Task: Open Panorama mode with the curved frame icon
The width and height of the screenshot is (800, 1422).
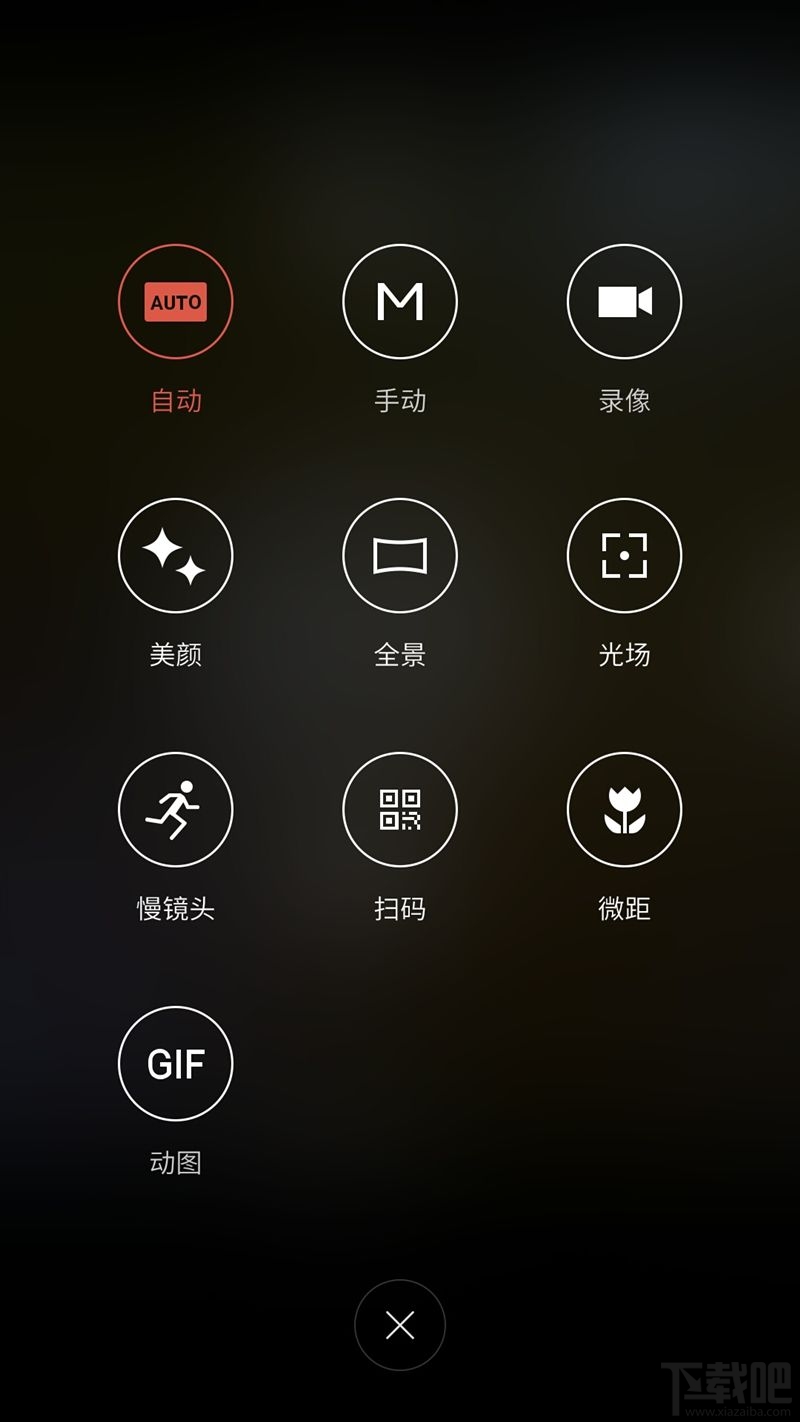Action: pyautogui.click(x=400, y=555)
